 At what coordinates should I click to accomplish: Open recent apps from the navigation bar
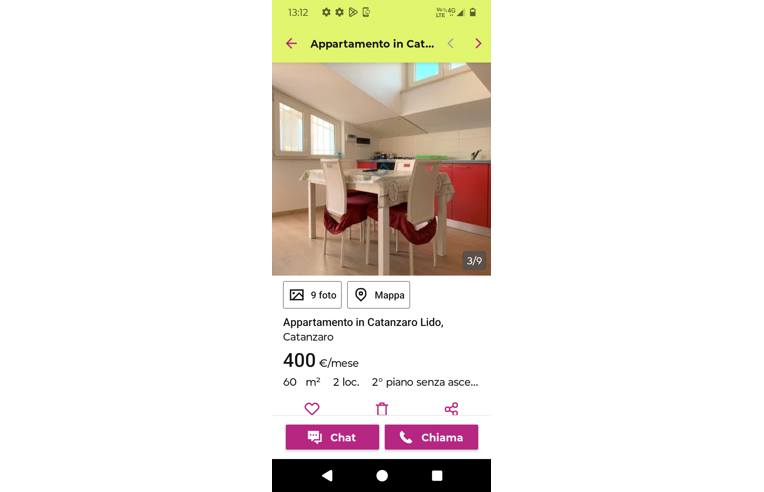point(436,476)
